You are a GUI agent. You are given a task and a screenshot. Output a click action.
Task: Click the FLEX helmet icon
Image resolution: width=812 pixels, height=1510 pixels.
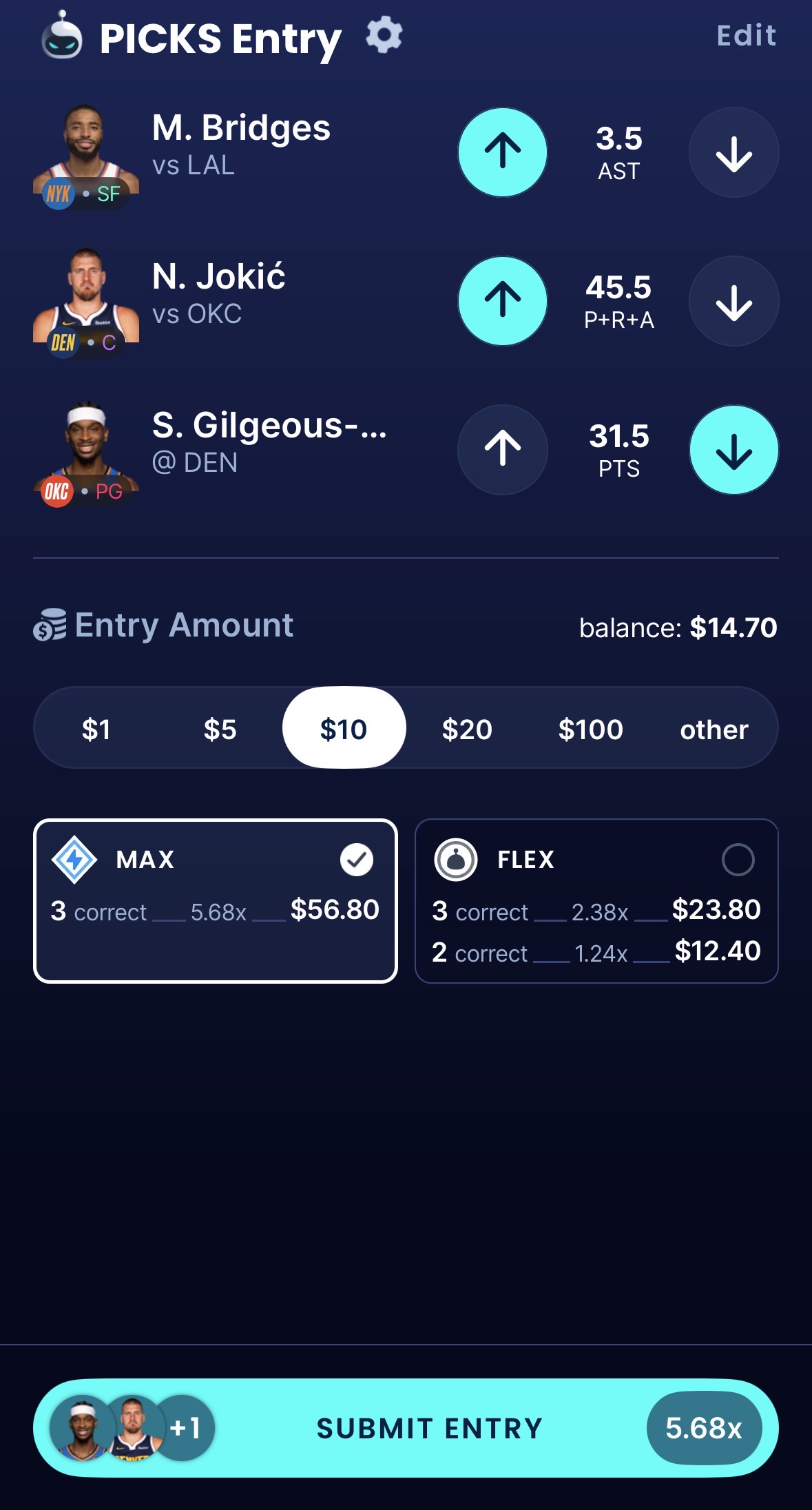point(457,859)
